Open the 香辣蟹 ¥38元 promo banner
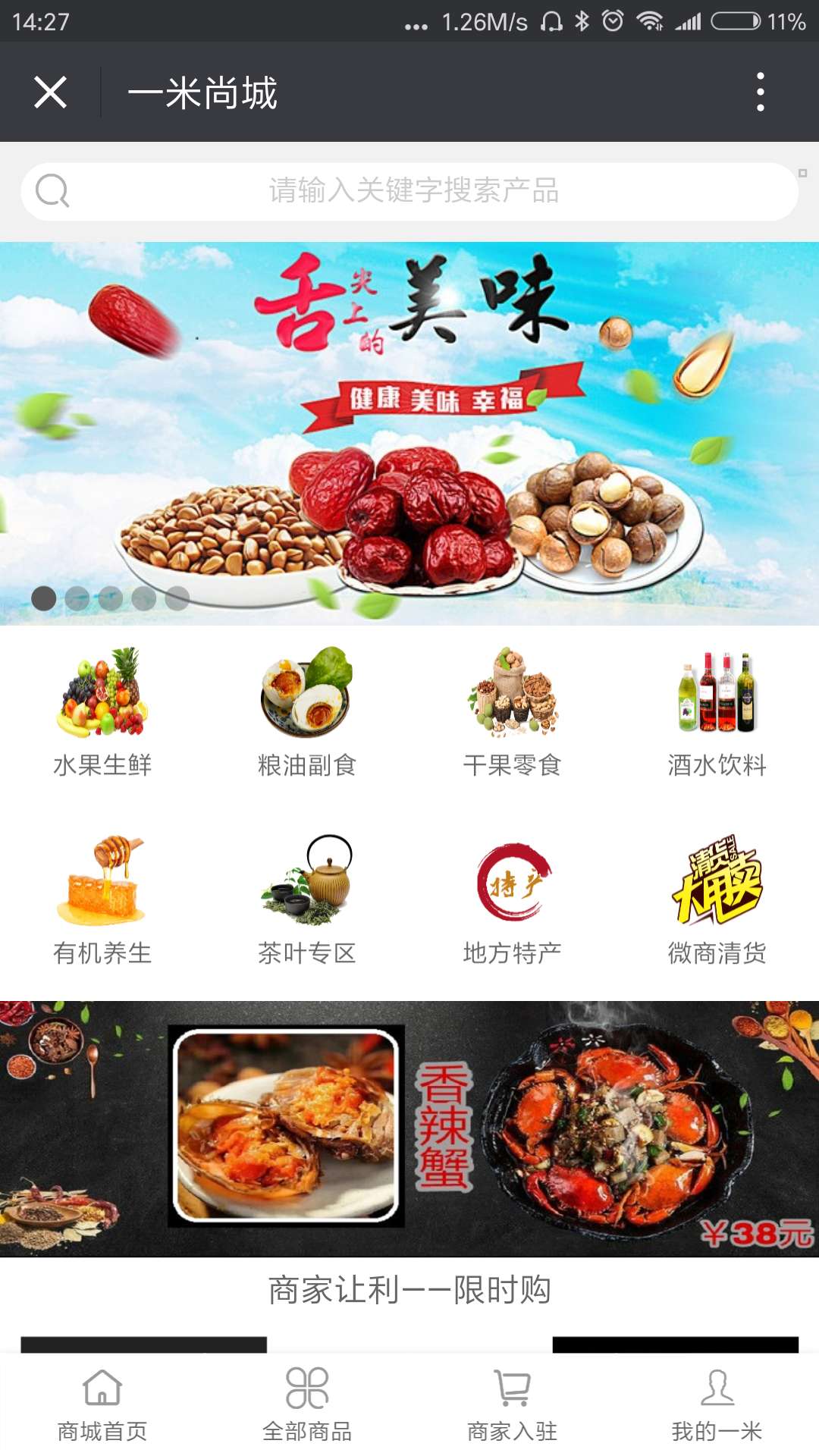This screenshot has height=1456, width=819. tap(409, 1128)
